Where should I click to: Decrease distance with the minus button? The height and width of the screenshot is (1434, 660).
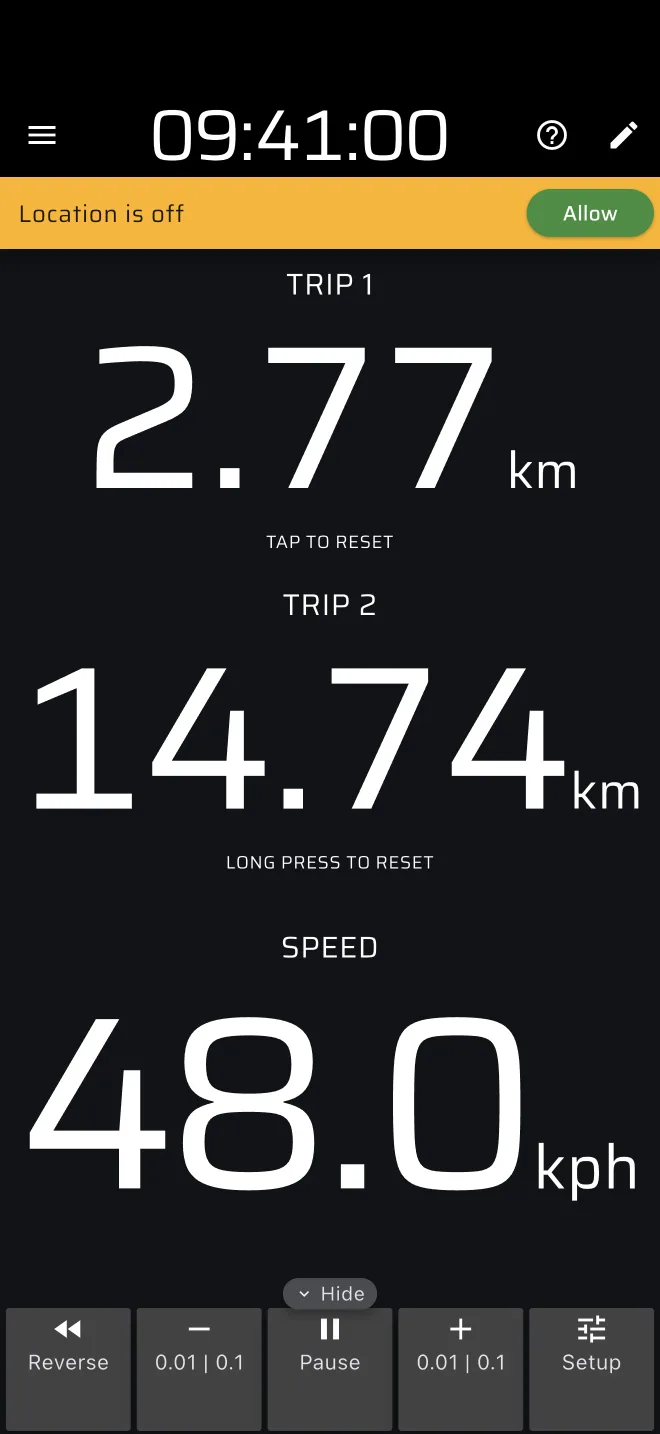click(x=199, y=1368)
